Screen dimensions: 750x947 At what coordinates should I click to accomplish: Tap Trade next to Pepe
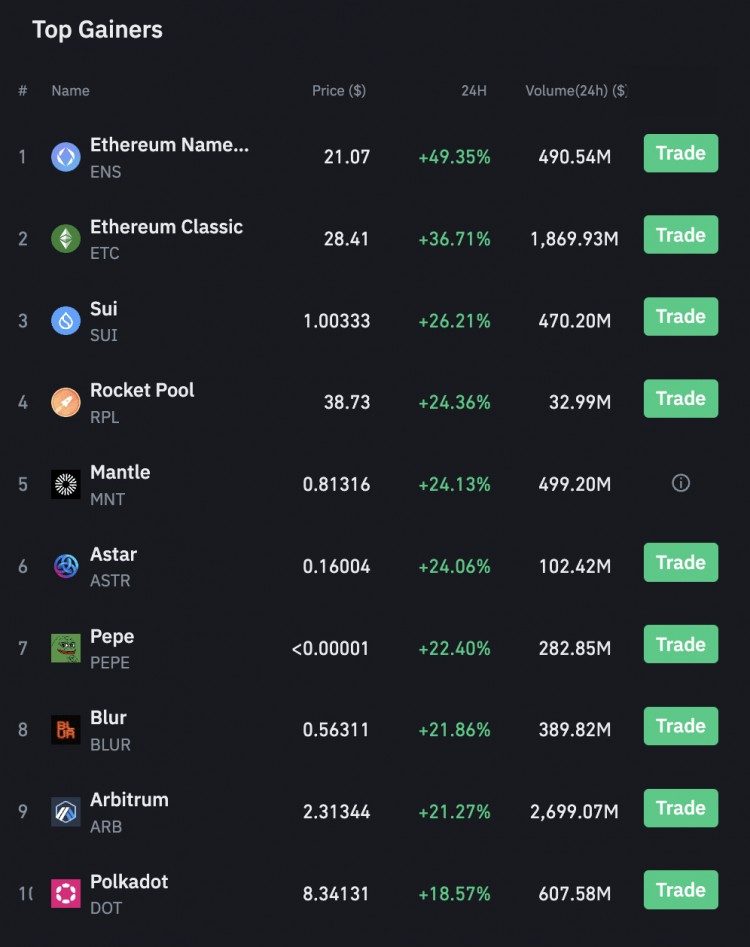[680, 644]
